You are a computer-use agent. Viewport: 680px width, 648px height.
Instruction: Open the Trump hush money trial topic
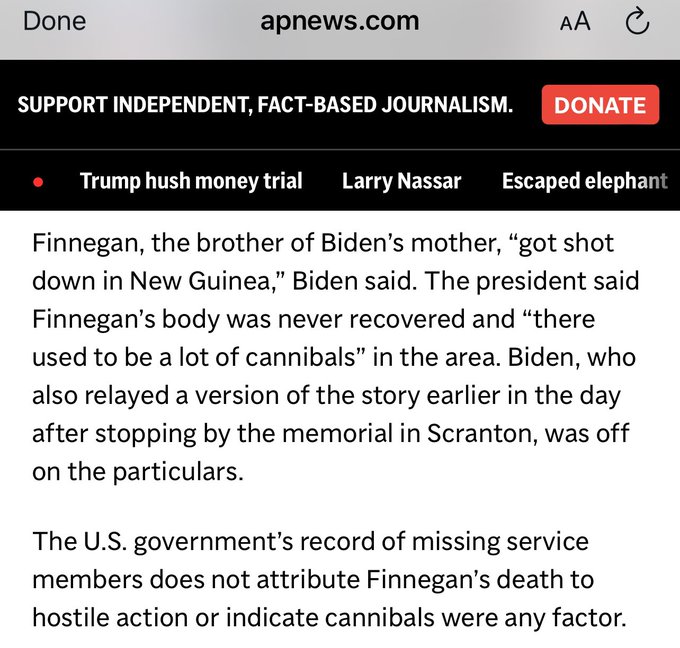[x=191, y=181]
